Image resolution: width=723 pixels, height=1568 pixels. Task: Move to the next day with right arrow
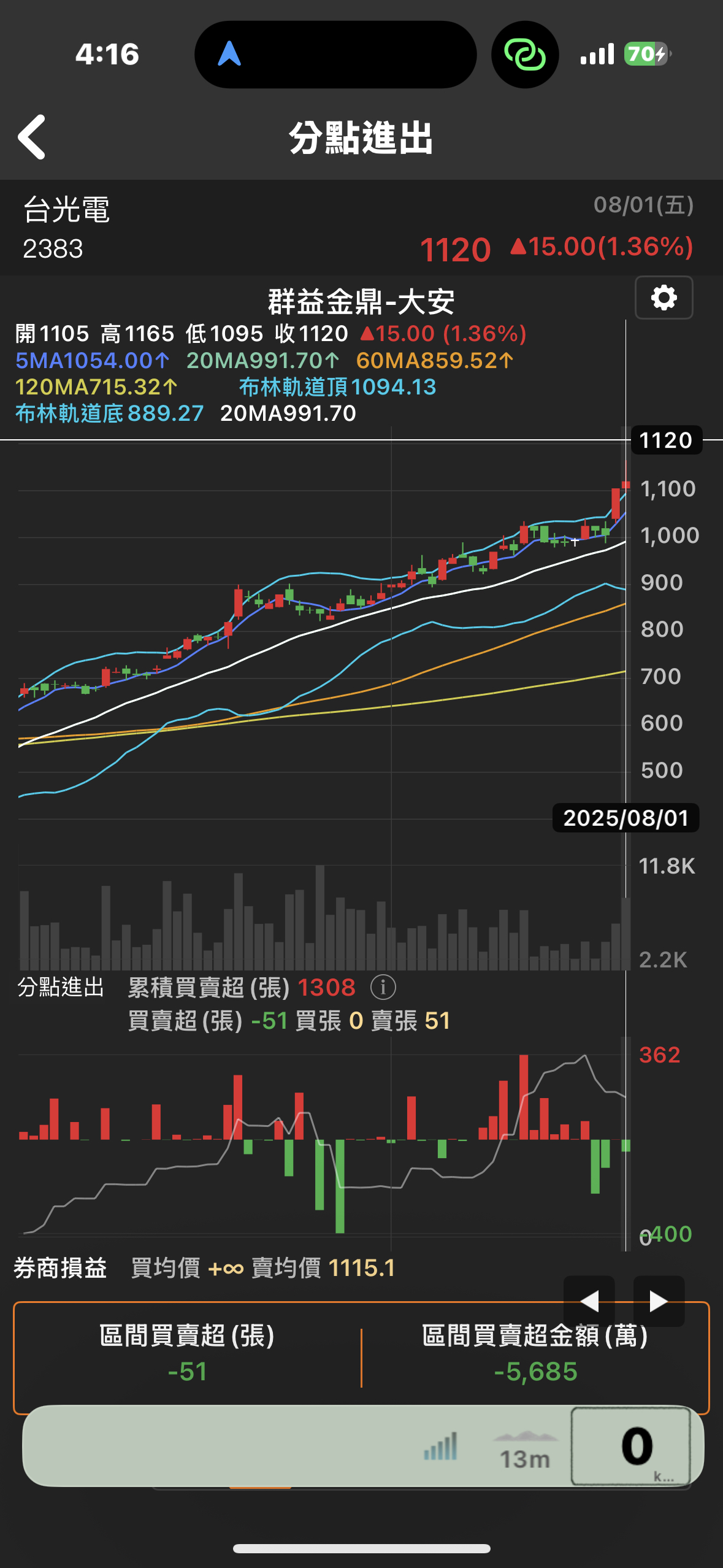[x=659, y=1301]
